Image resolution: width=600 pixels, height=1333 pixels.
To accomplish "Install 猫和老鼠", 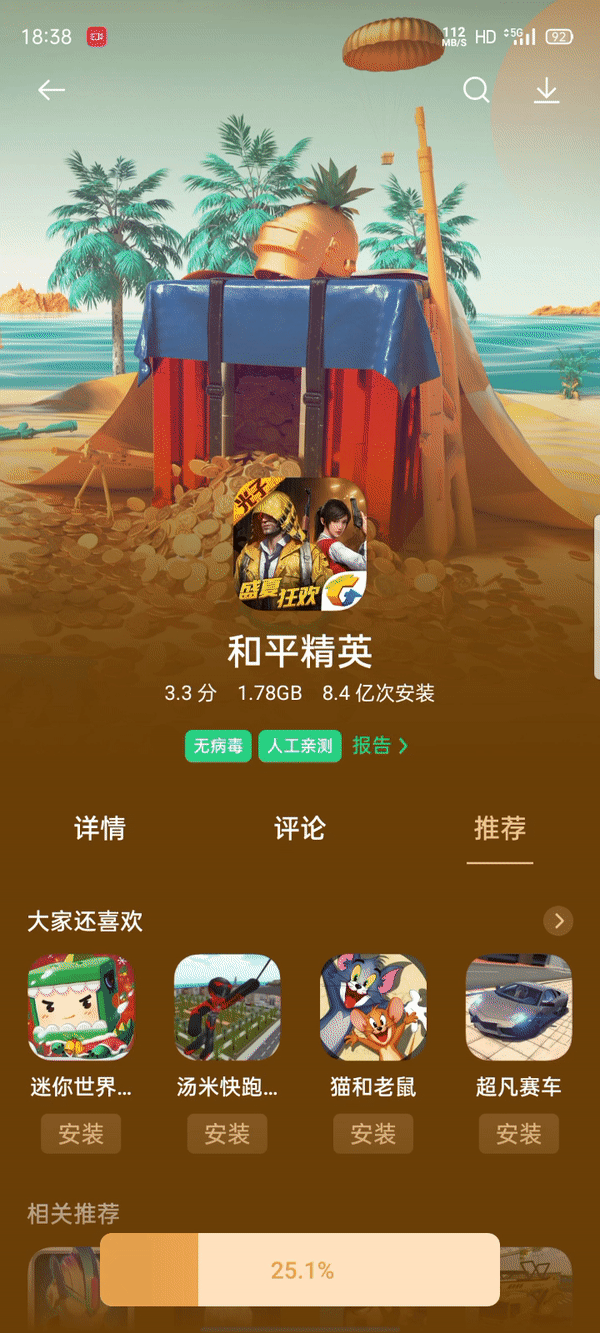I will (x=373, y=1134).
